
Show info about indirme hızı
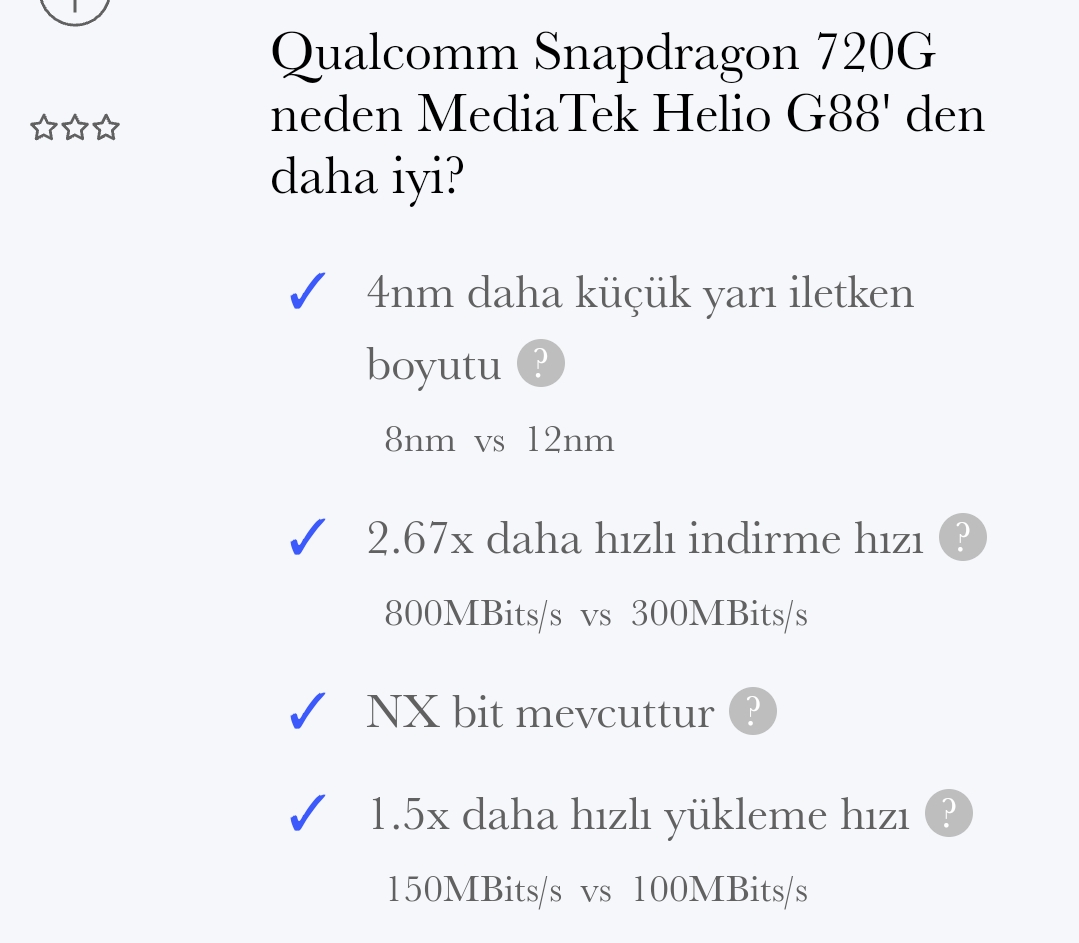click(x=962, y=538)
